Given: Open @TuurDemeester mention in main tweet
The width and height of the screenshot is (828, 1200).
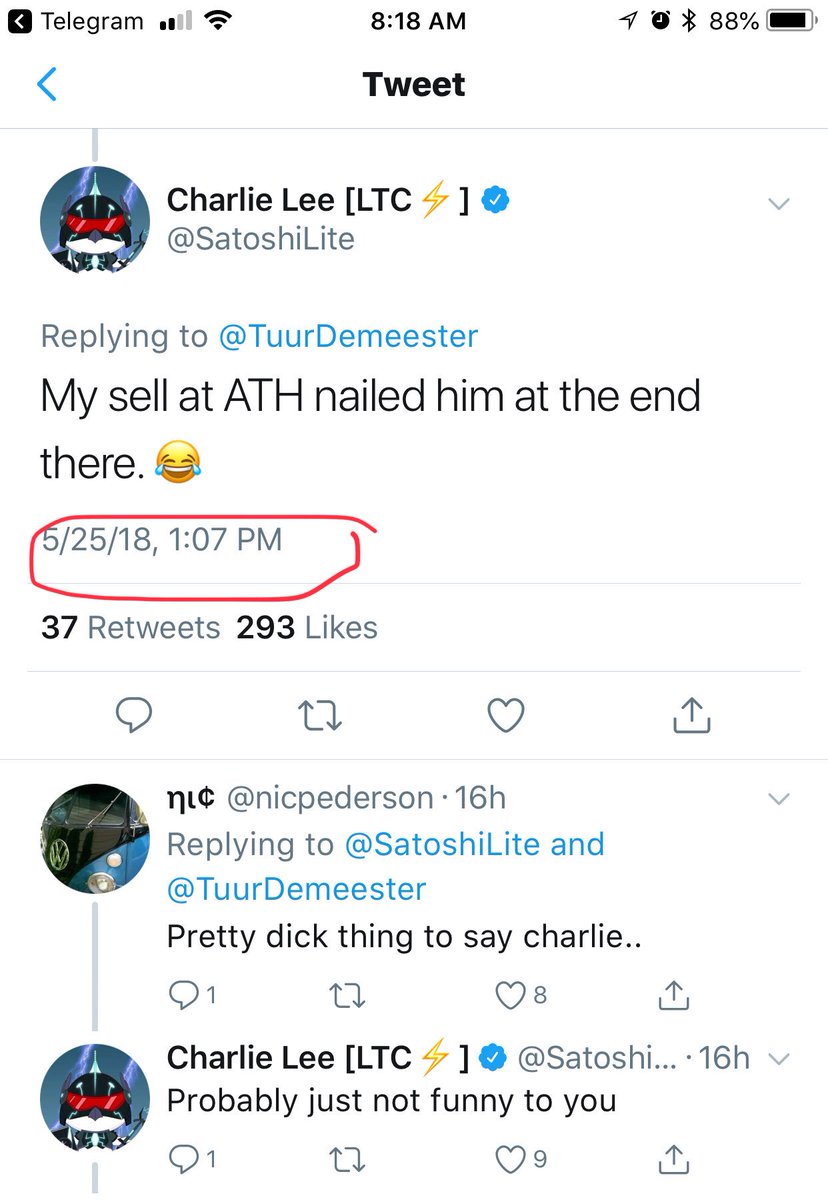Looking at the screenshot, I should pos(348,336).
